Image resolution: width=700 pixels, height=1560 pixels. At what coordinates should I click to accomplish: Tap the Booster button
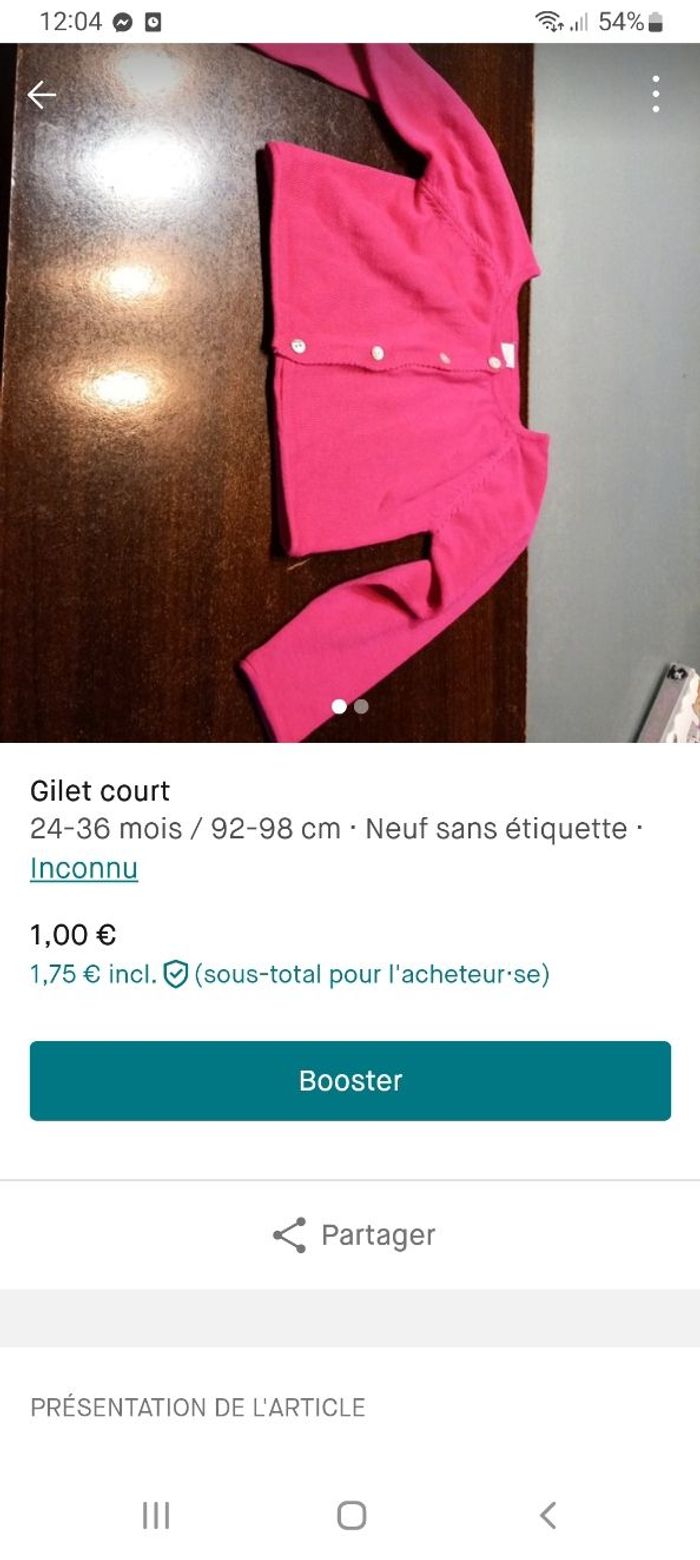point(350,1080)
